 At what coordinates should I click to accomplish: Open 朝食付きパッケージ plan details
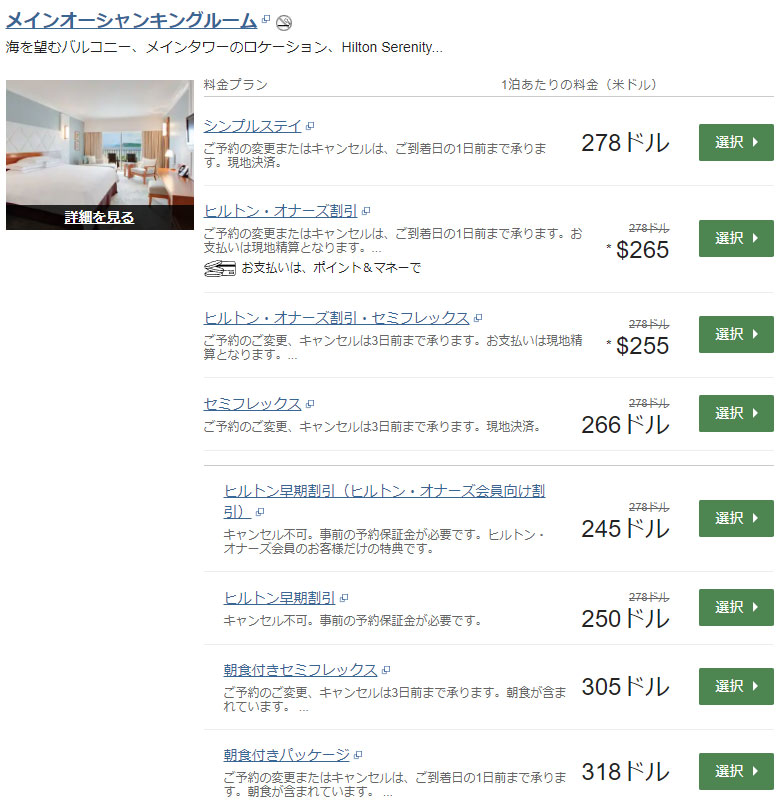(x=286, y=755)
